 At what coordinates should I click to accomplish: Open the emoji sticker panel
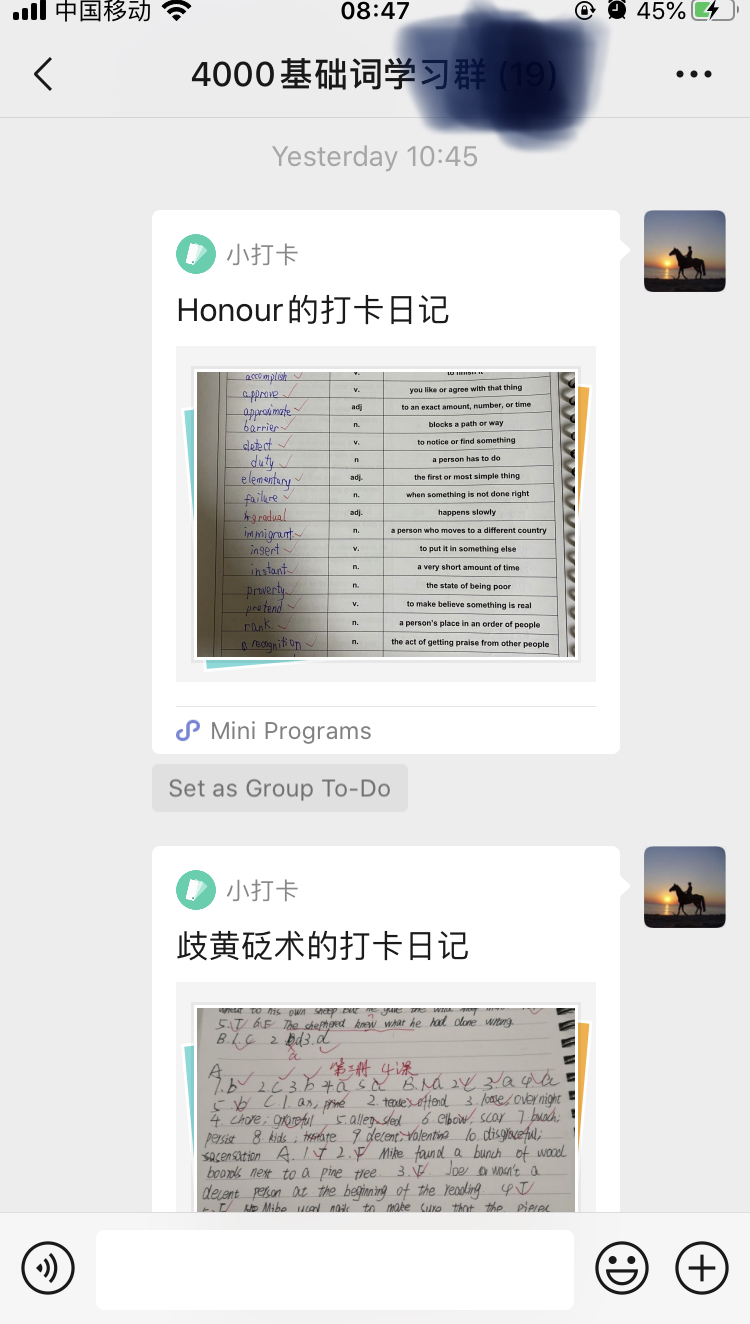pos(621,1268)
